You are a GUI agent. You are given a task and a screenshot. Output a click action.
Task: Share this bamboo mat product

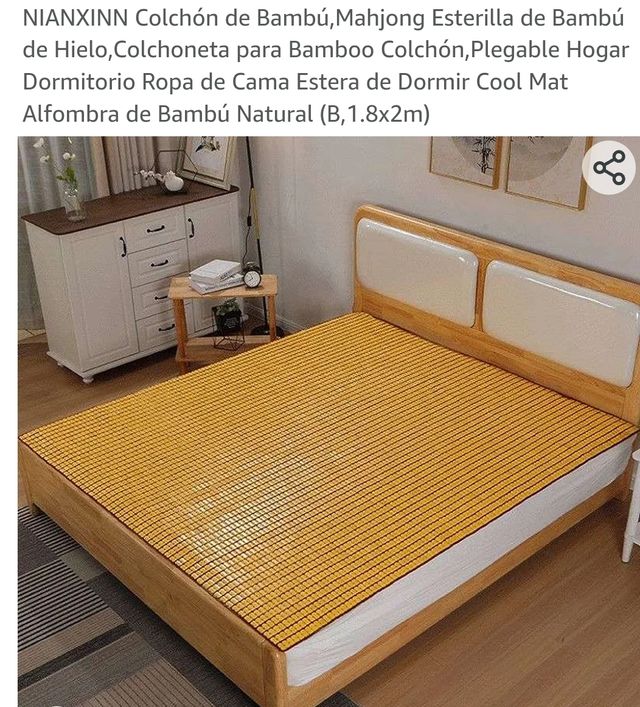608,167
